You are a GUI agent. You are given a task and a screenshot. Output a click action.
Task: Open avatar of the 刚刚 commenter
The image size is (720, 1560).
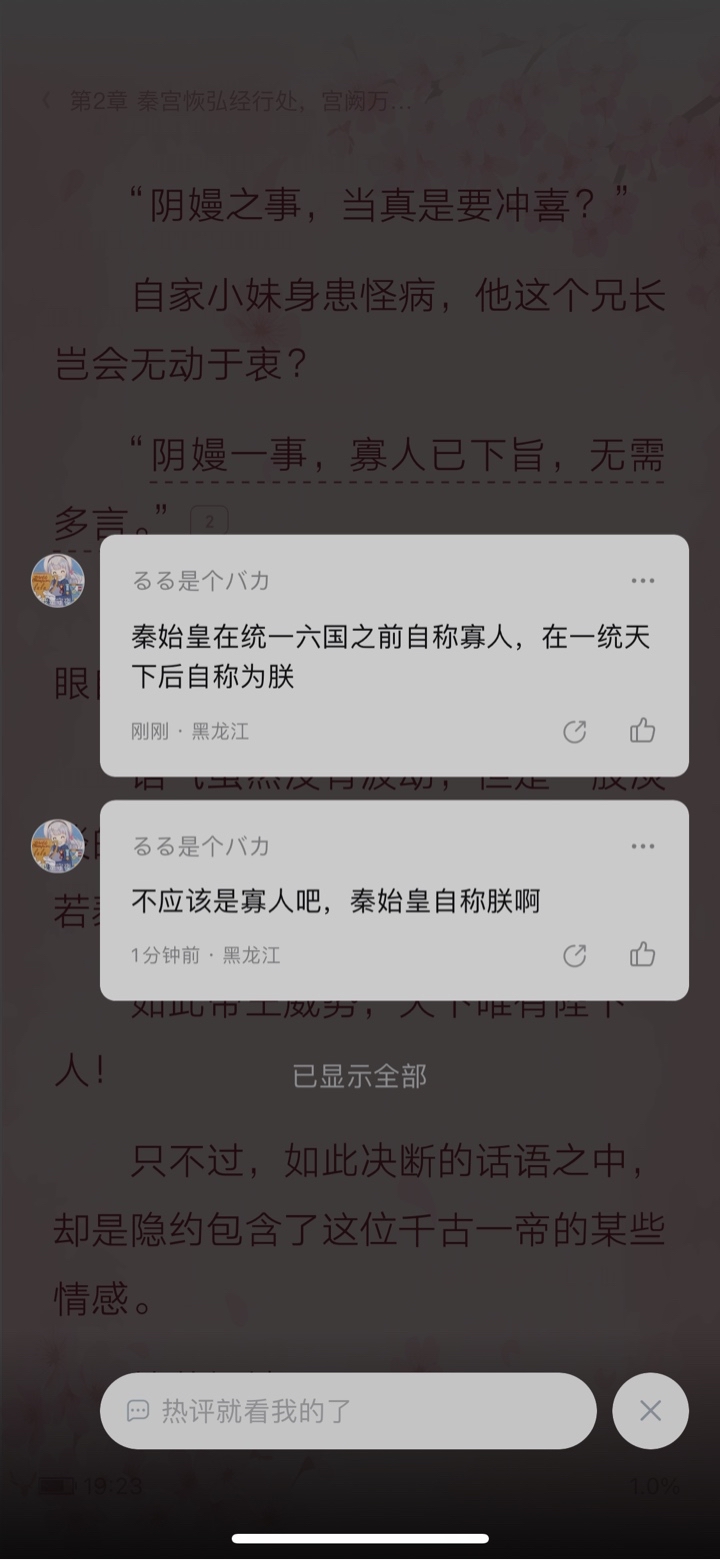point(58,581)
